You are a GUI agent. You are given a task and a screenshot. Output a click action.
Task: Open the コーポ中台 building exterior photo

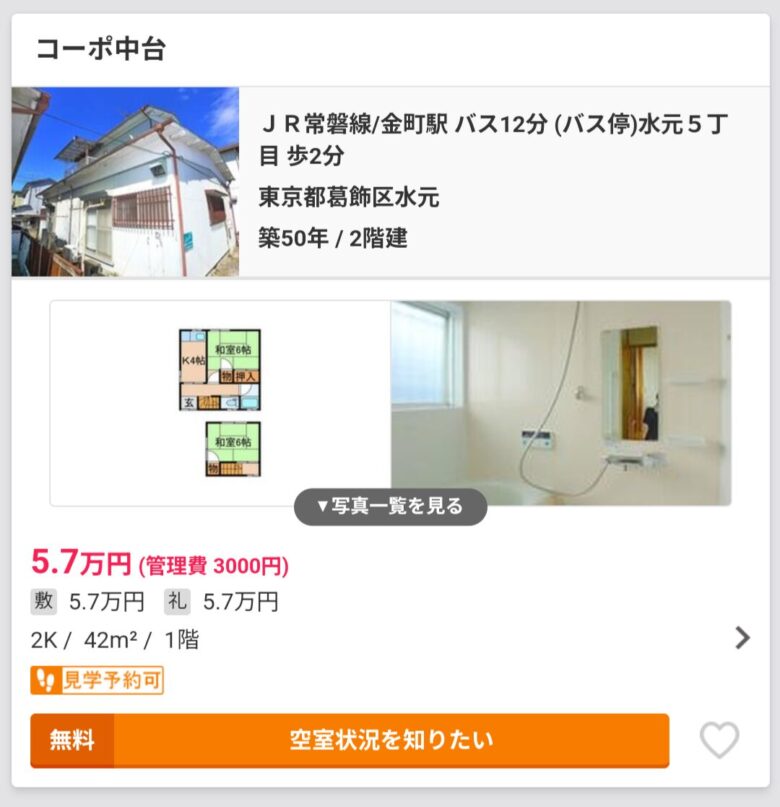pyautogui.click(x=125, y=182)
